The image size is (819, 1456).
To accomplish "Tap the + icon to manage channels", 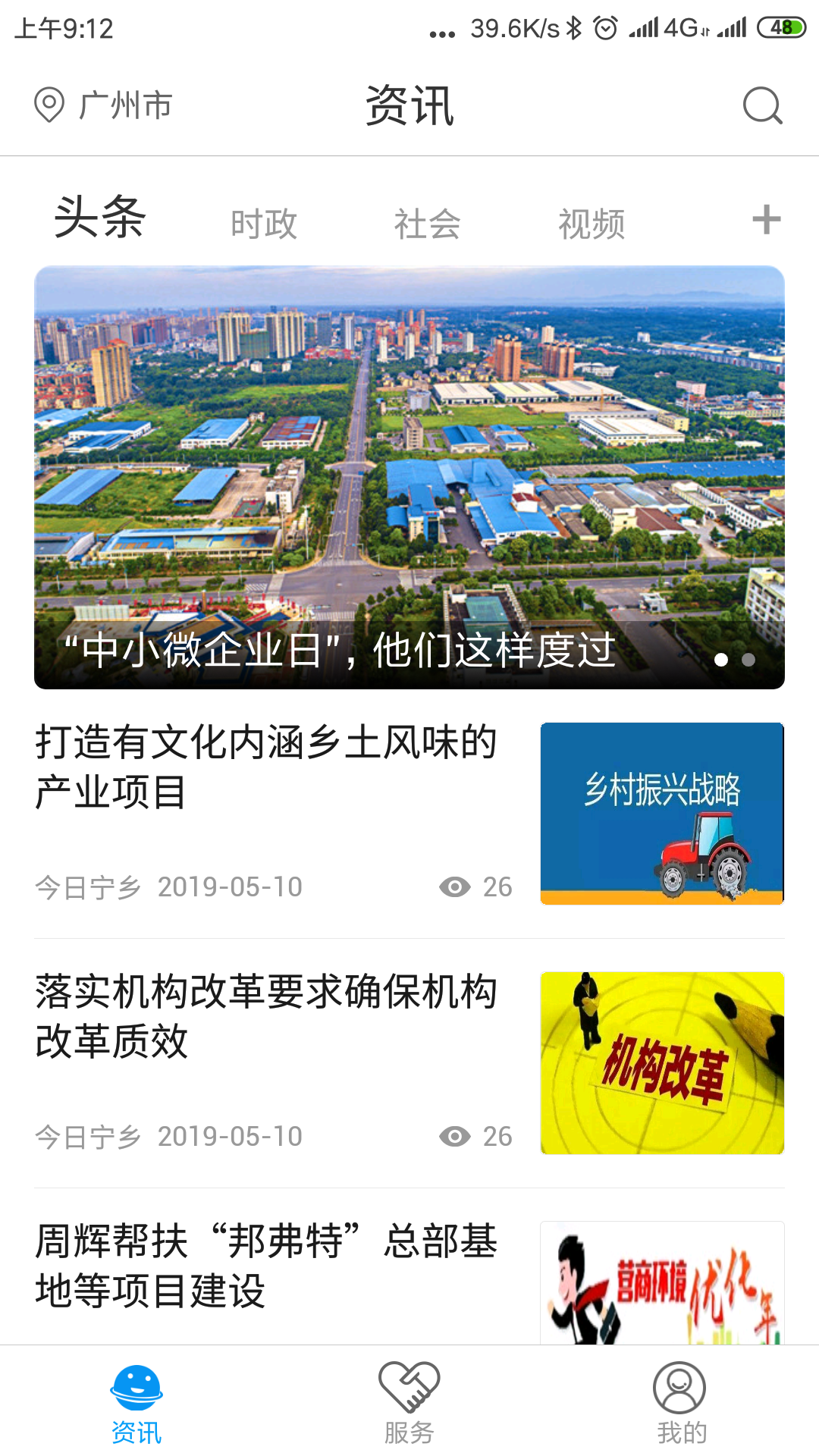I will pyautogui.click(x=767, y=221).
